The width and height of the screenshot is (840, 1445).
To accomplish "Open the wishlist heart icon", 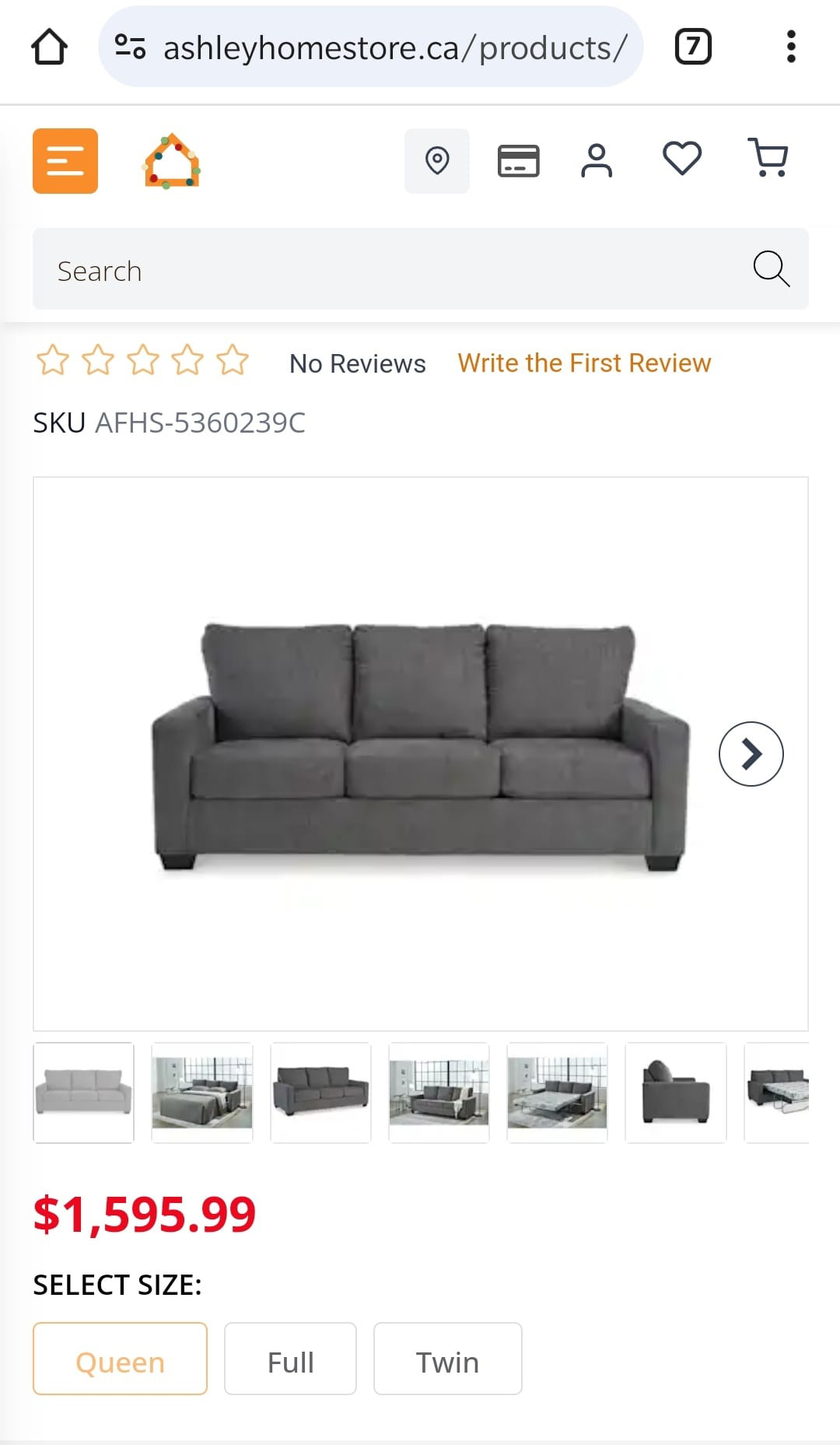I will [681, 159].
